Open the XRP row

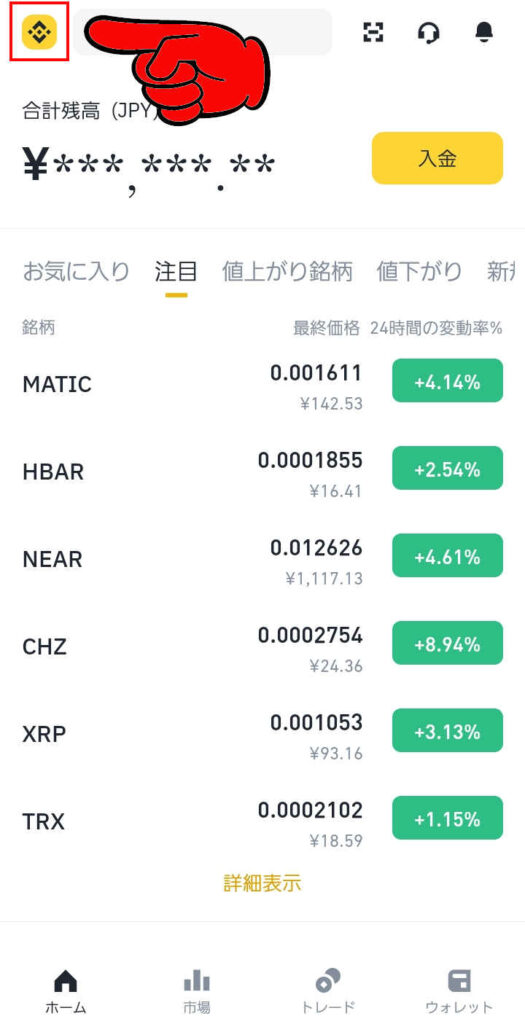click(262, 733)
